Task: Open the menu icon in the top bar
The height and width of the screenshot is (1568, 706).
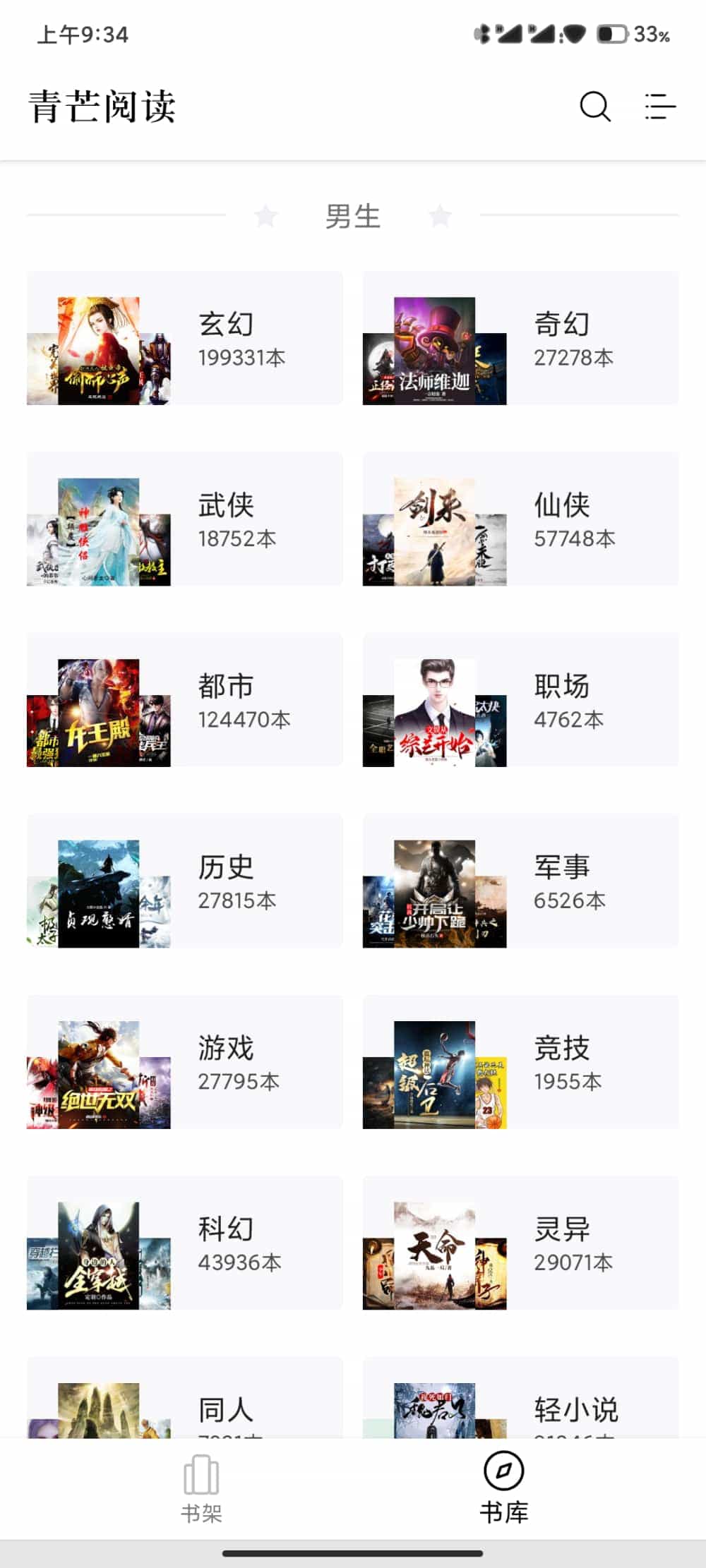Action: 660,107
